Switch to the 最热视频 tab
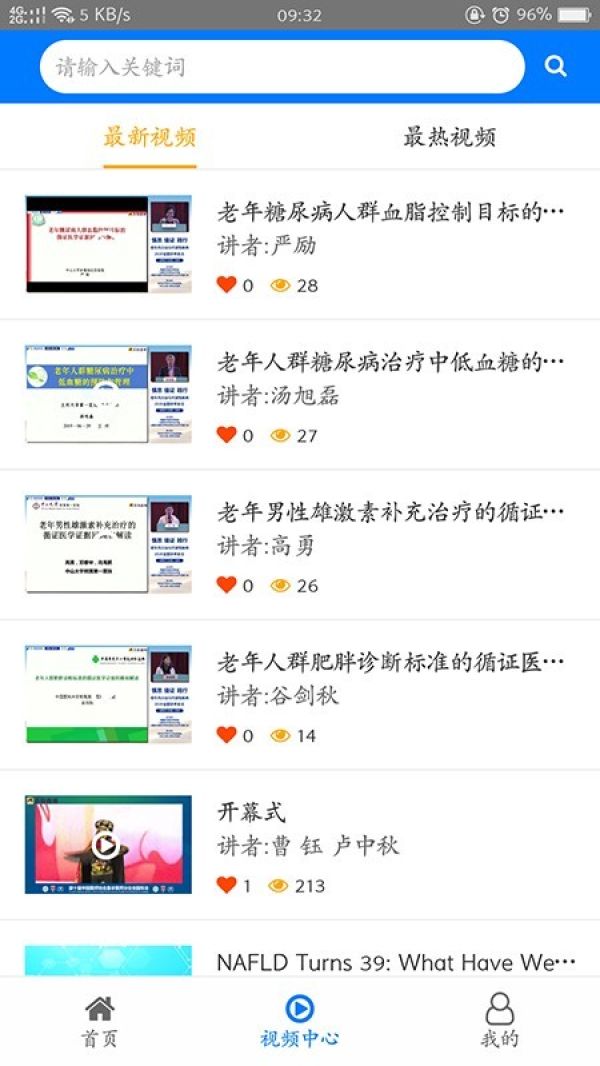600x1066 pixels. click(449, 137)
